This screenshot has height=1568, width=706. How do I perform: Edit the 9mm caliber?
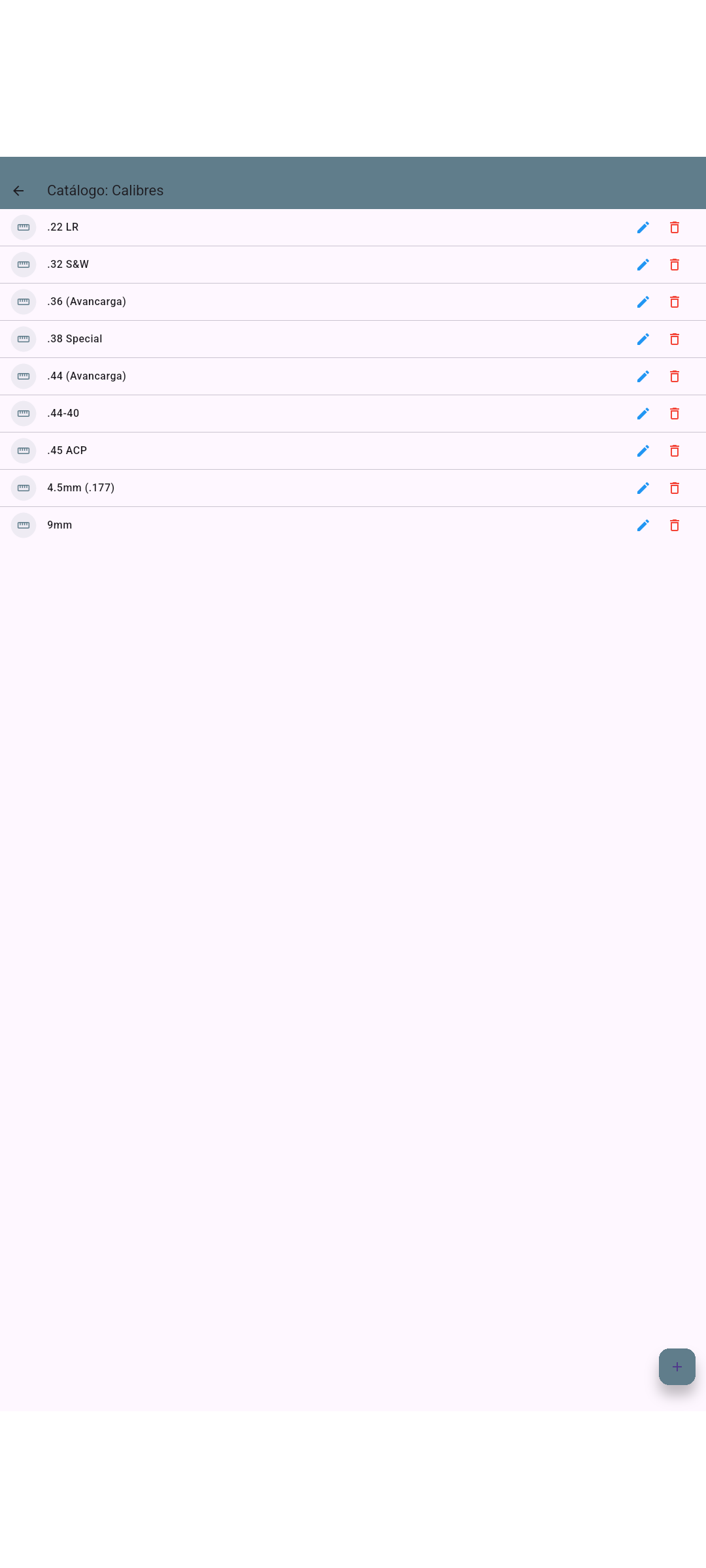pos(643,525)
